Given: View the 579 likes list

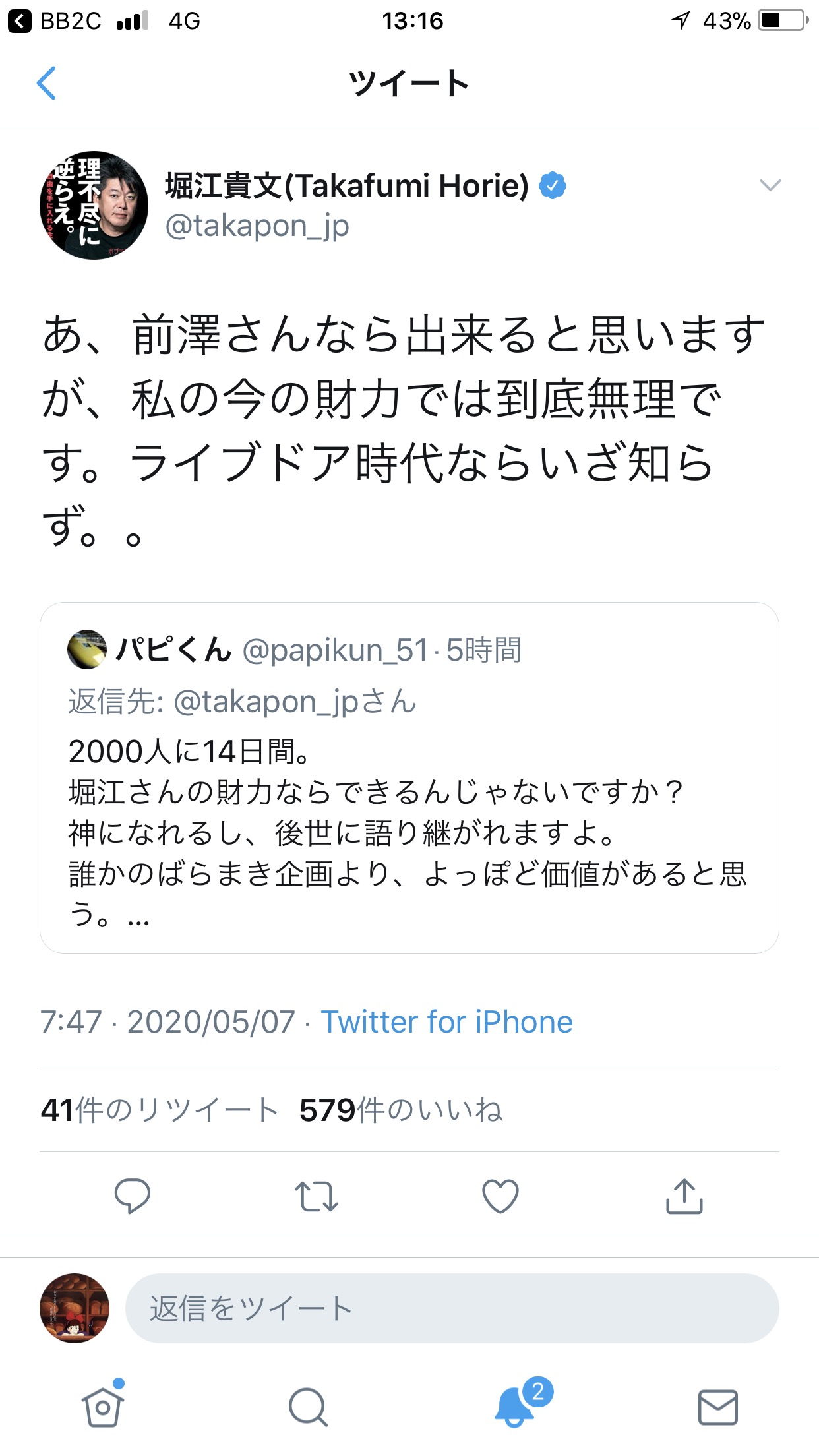Looking at the screenshot, I should 400,1110.
